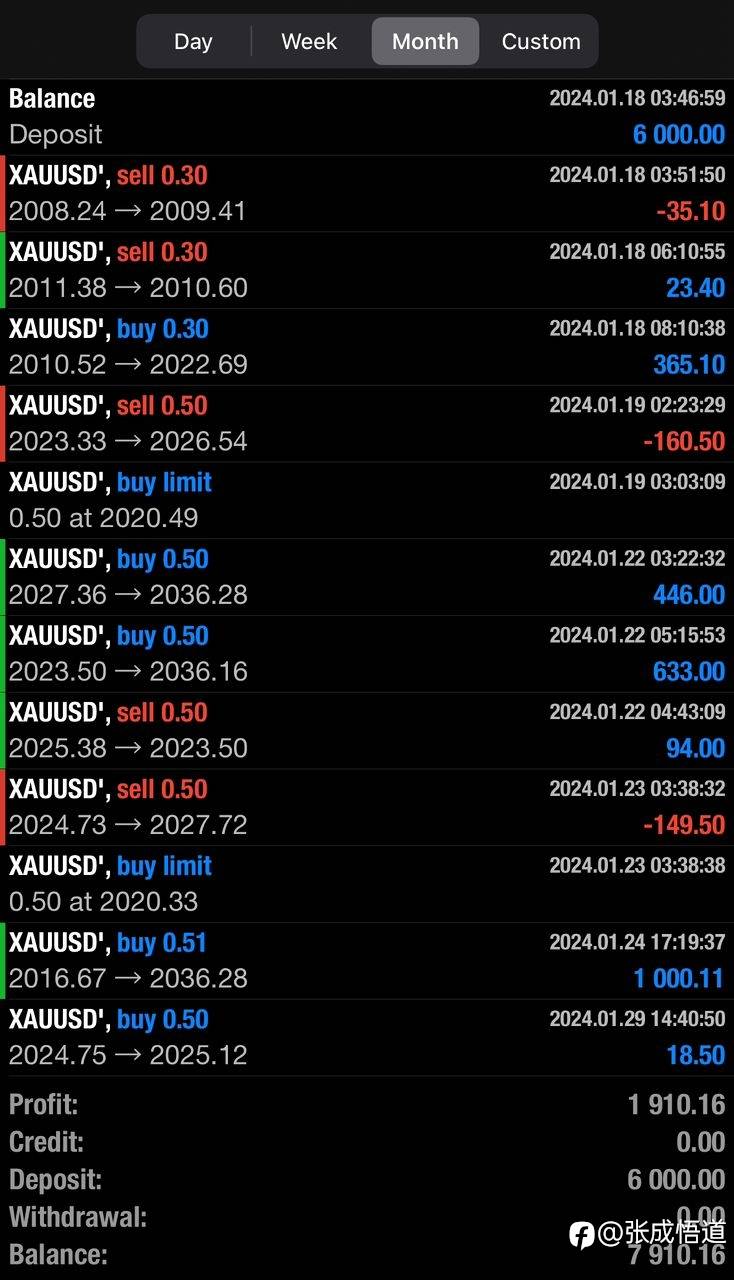Expand the sell 0.30 trade losing -35.10

pyautogui.click(x=367, y=194)
